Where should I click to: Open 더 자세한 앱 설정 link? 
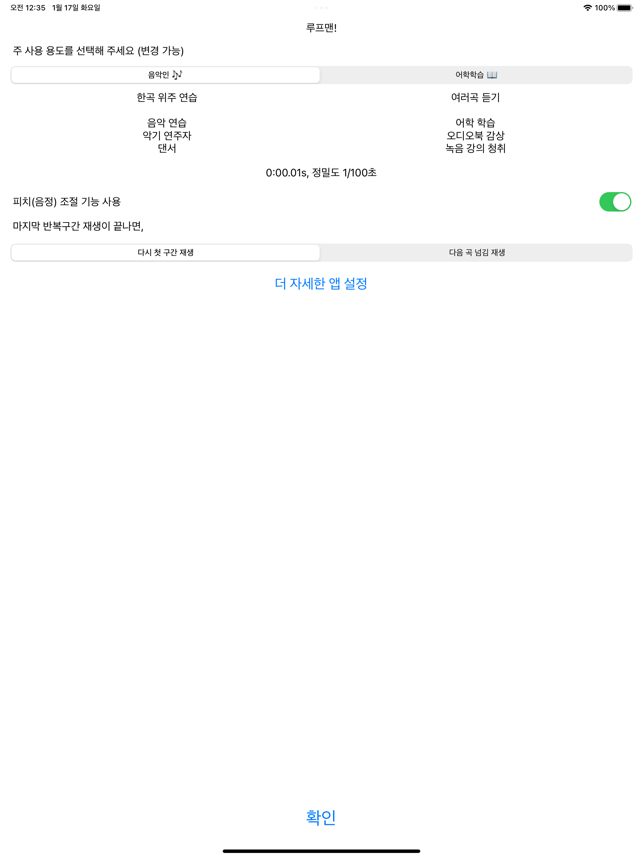[x=321, y=284]
